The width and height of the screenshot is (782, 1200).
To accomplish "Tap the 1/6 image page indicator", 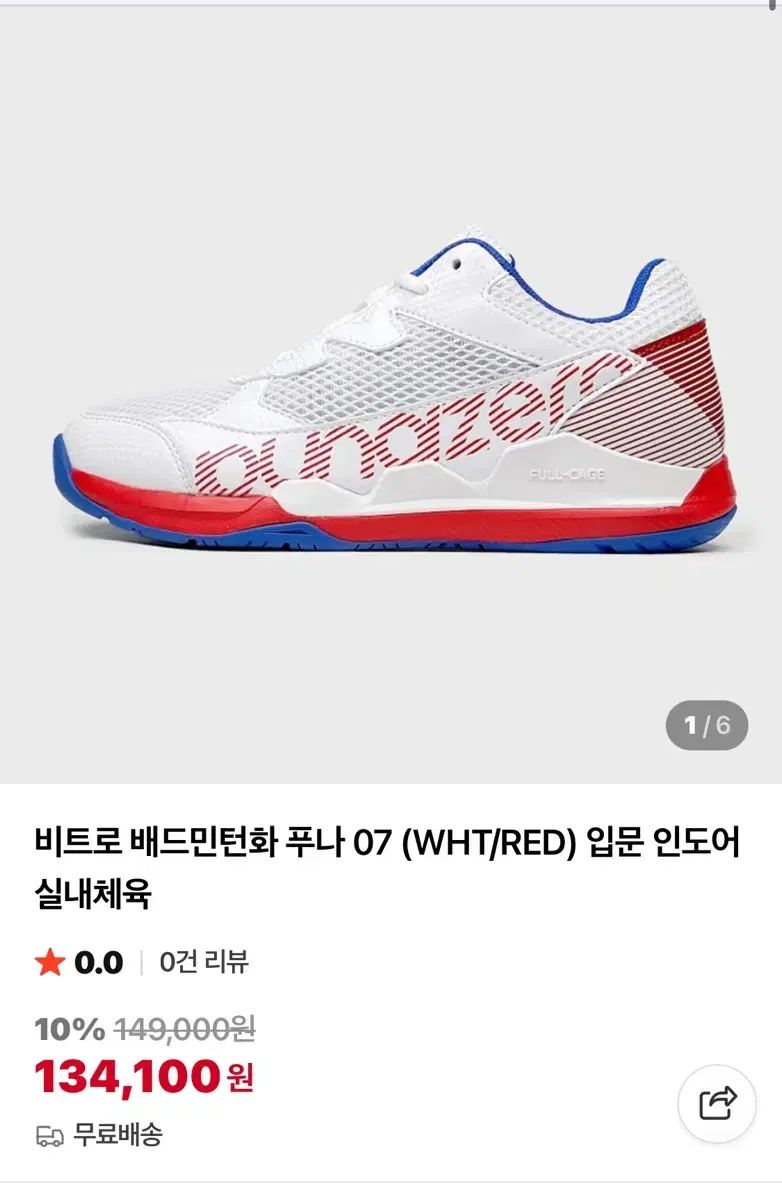I will (706, 726).
